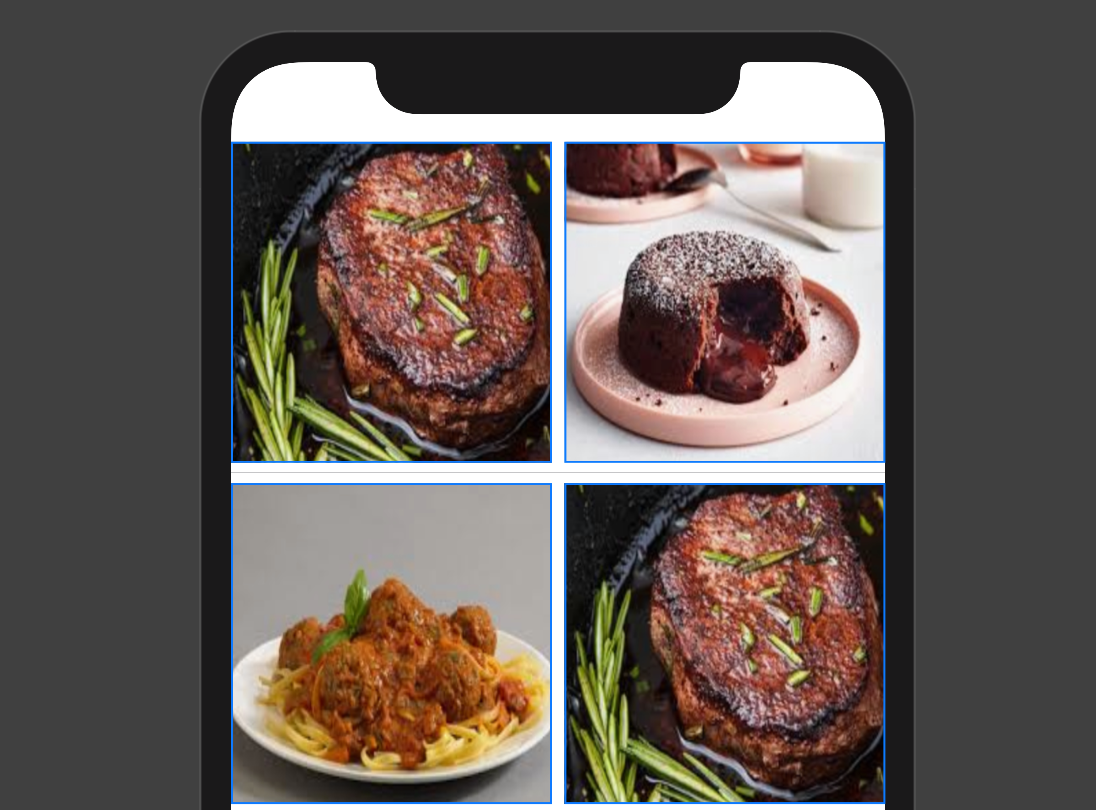1096x810 pixels.
Task: Open the steak tile beside the lava cake
Action: coord(392,302)
